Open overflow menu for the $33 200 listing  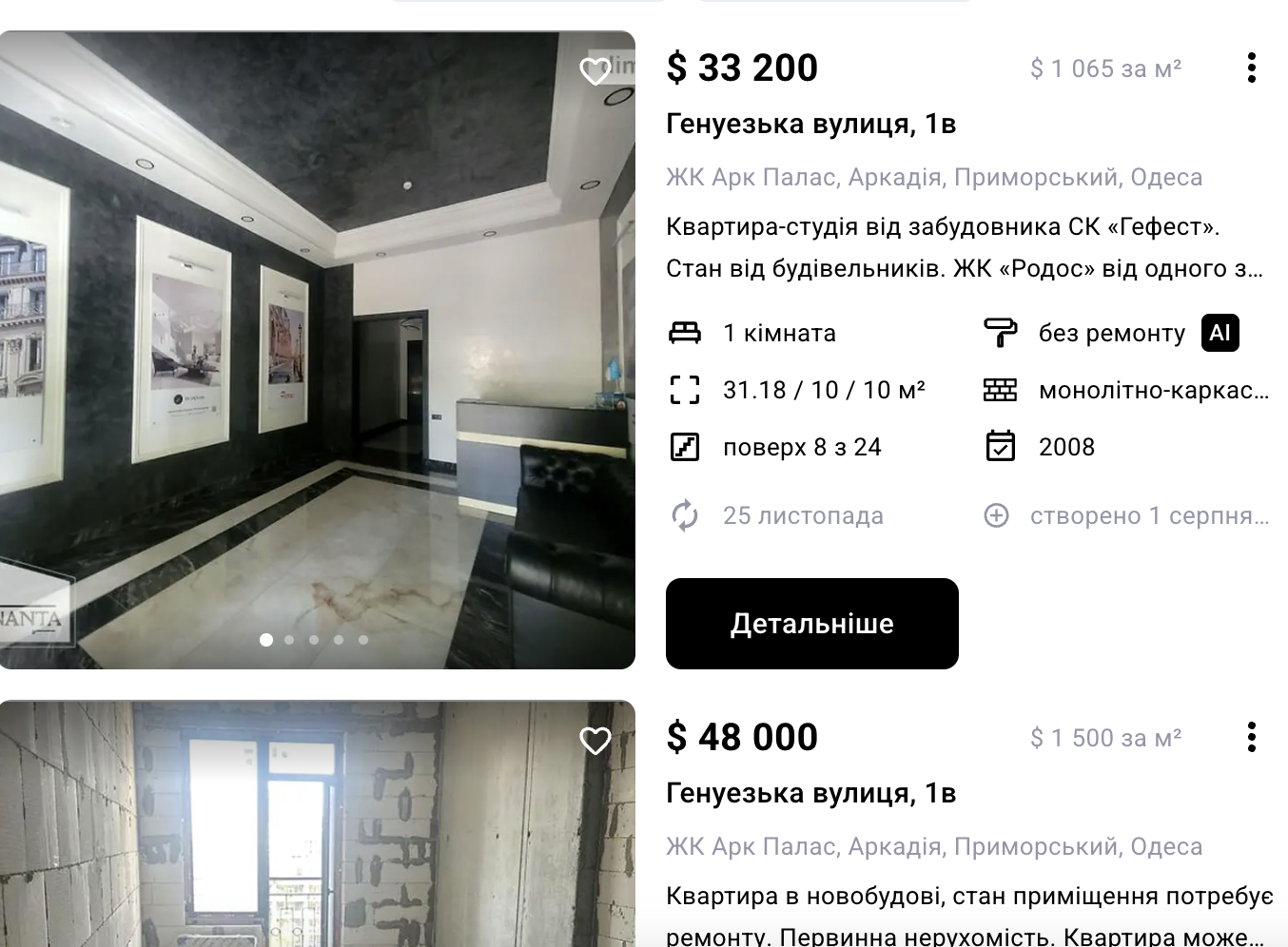(x=1251, y=68)
